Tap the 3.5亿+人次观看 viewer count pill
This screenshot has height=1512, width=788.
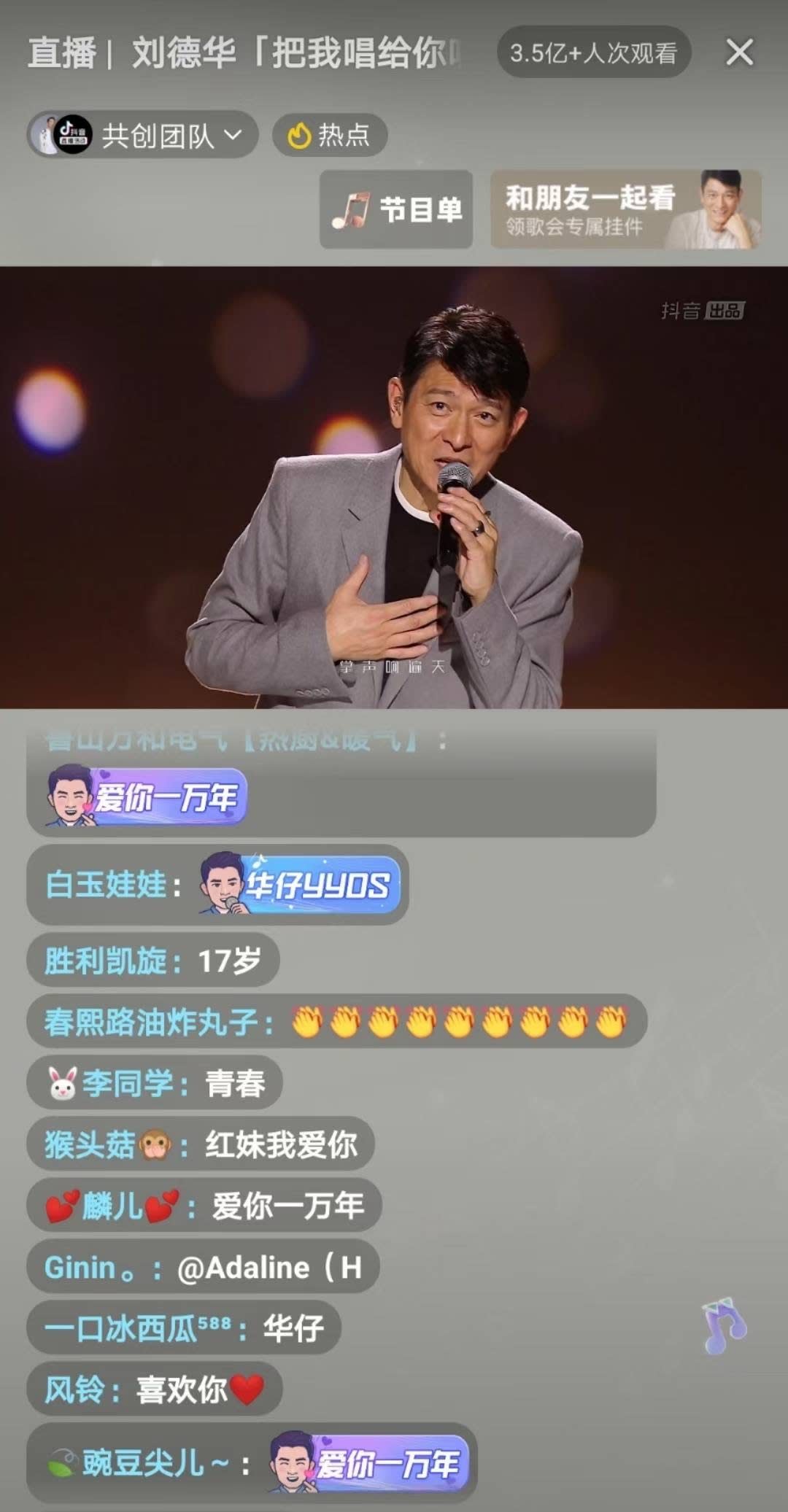click(593, 53)
